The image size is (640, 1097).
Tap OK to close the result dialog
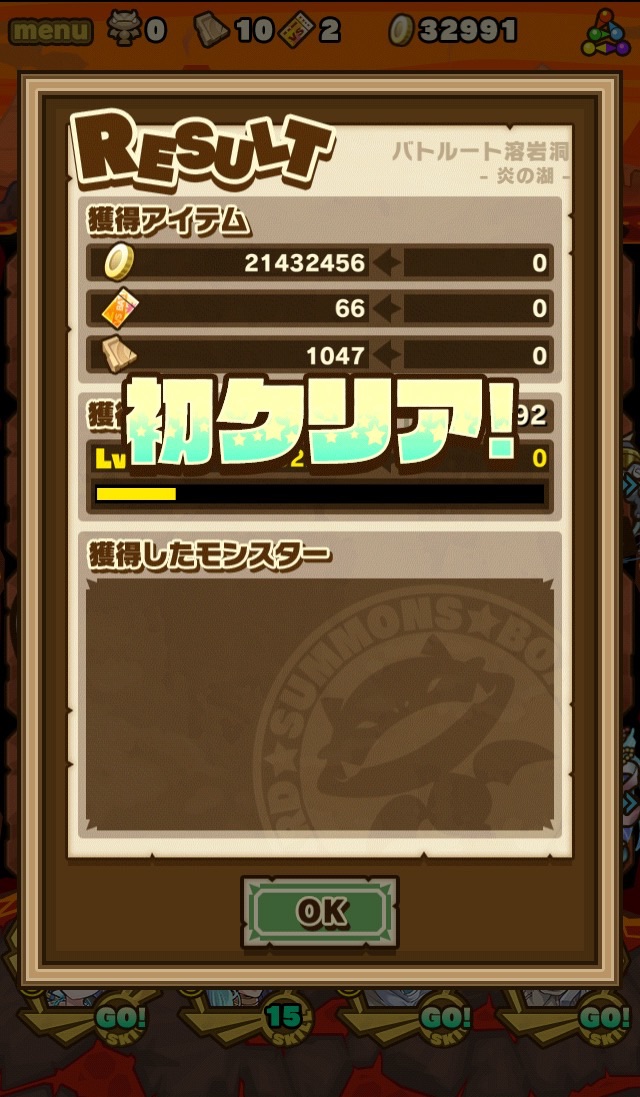pos(320,911)
